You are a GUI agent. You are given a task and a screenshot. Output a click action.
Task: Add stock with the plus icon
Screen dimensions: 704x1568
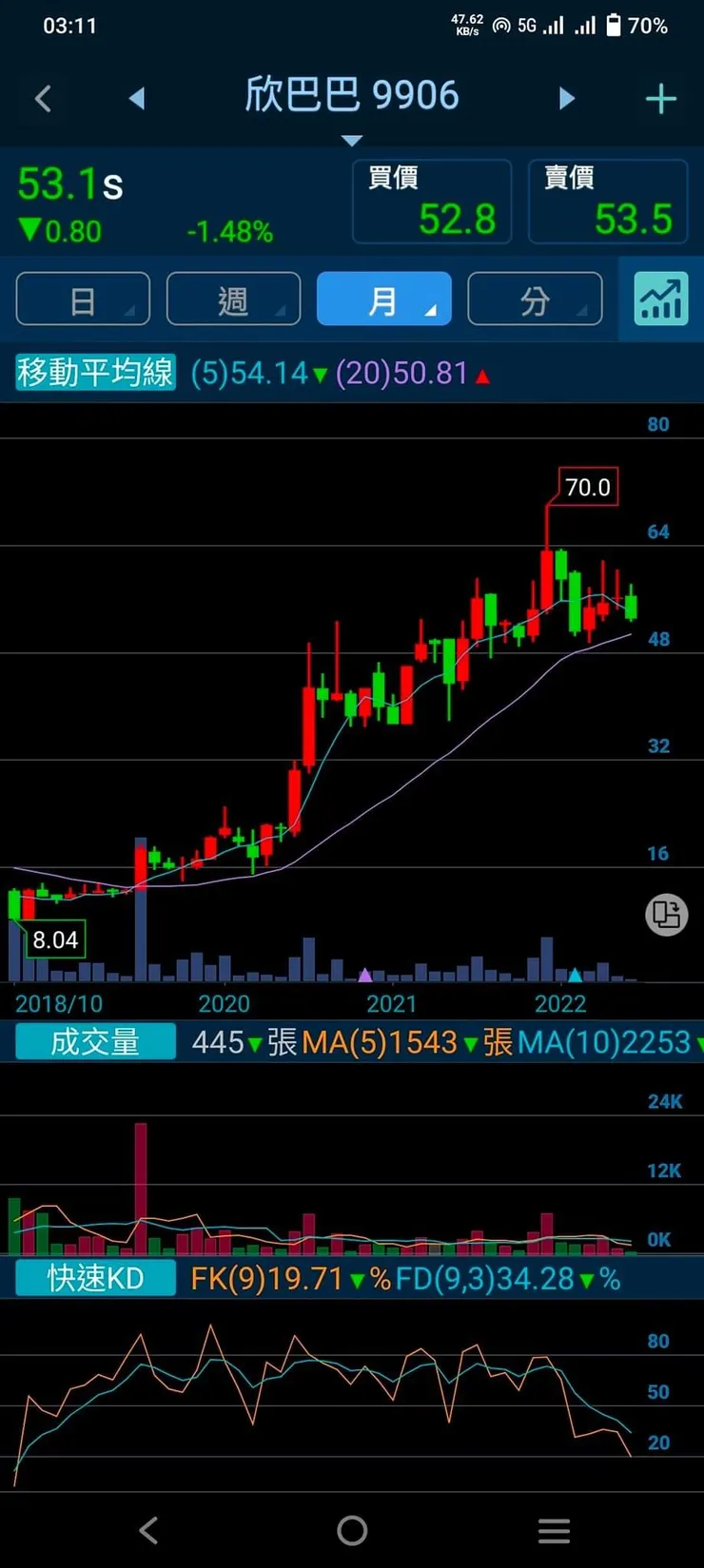tap(660, 99)
